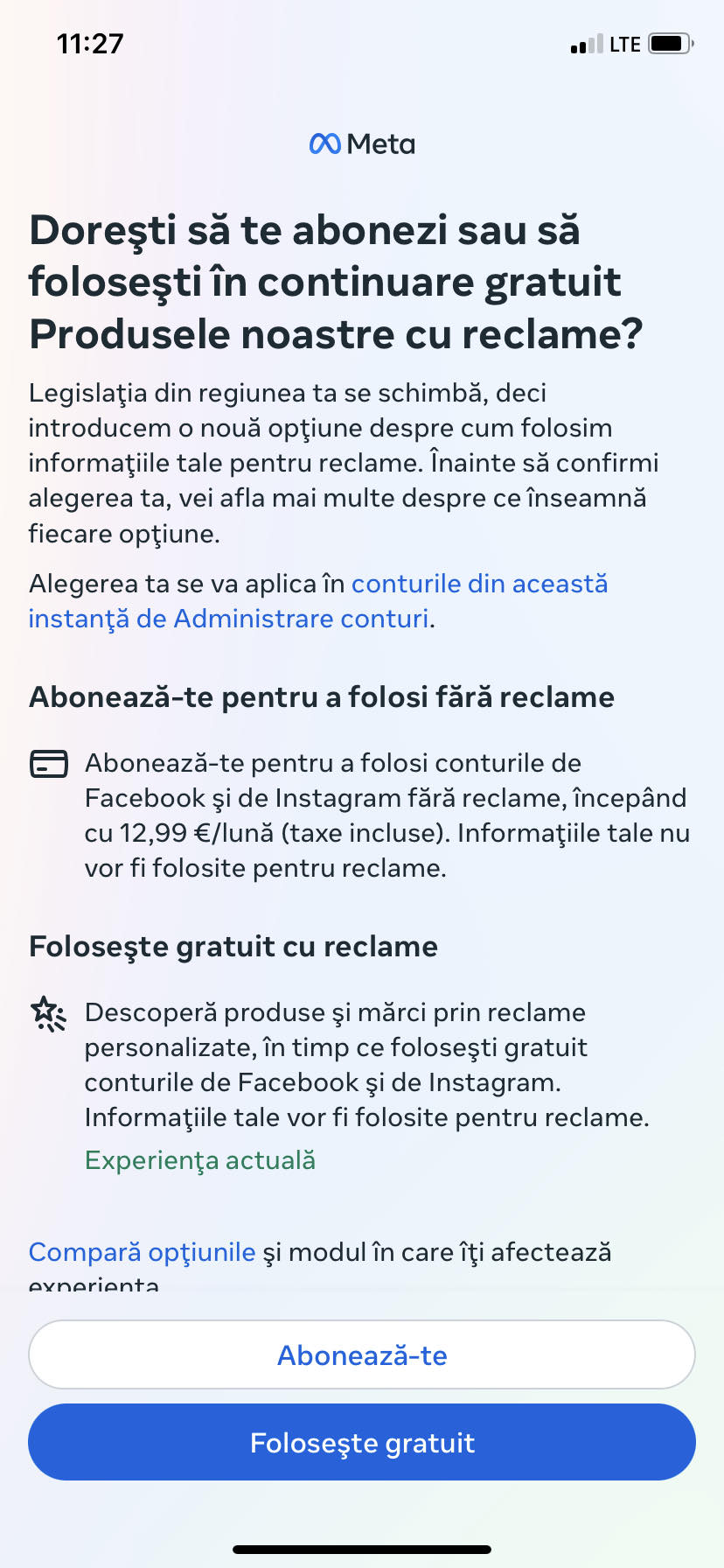Viewport: 724px width, 1568px height.
Task: Open the Compară opțiunile link
Action: tap(142, 1252)
